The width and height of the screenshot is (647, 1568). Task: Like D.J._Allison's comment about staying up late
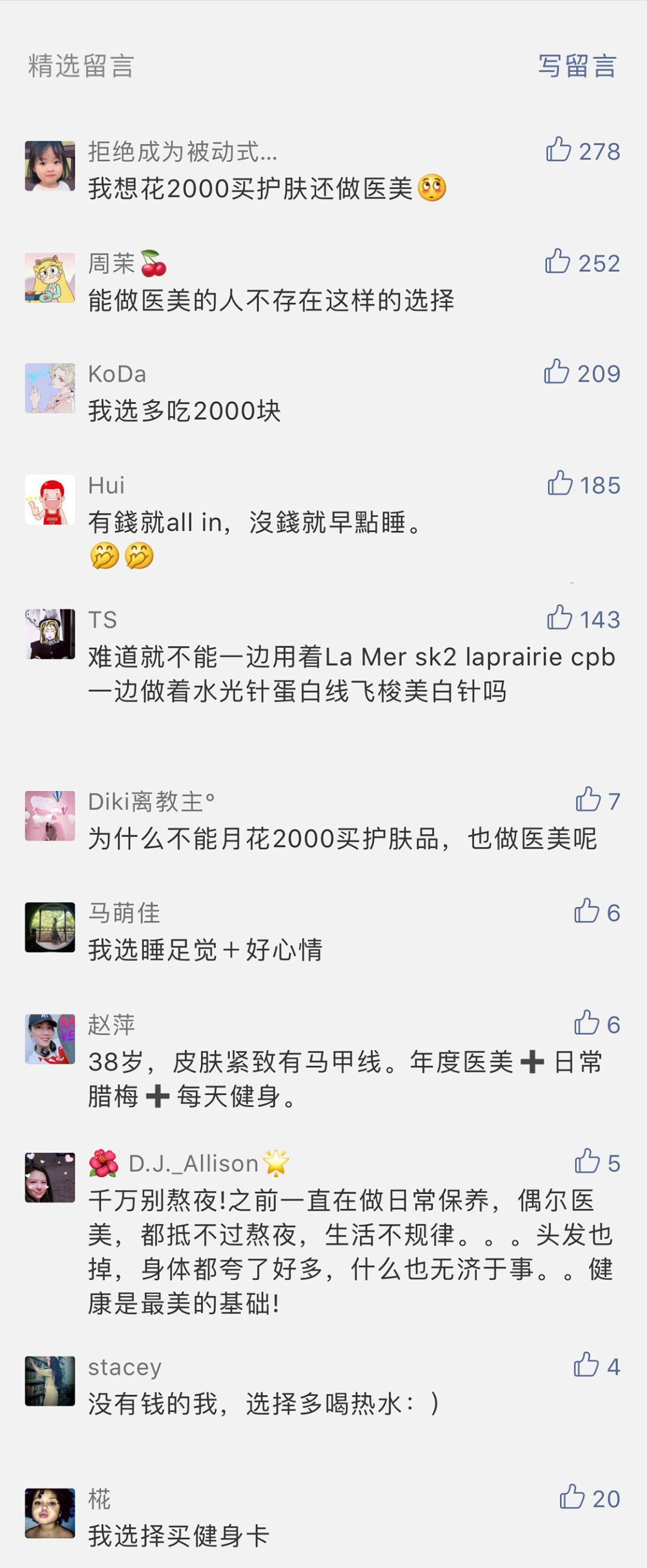588,1162
